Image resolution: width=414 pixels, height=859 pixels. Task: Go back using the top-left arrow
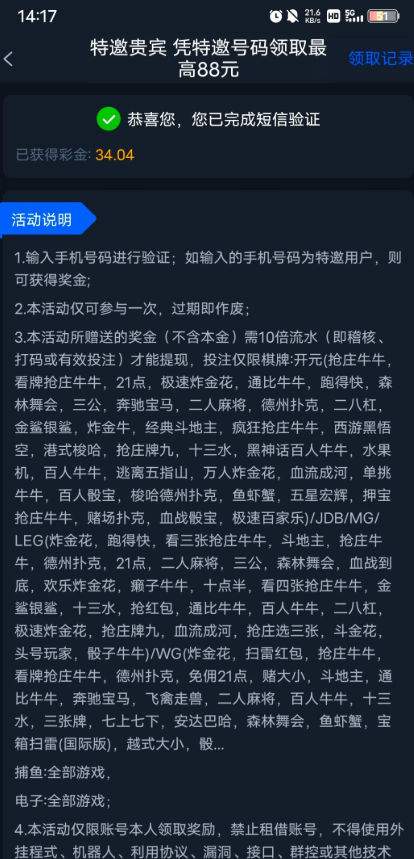pyautogui.click(x=8, y=59)
